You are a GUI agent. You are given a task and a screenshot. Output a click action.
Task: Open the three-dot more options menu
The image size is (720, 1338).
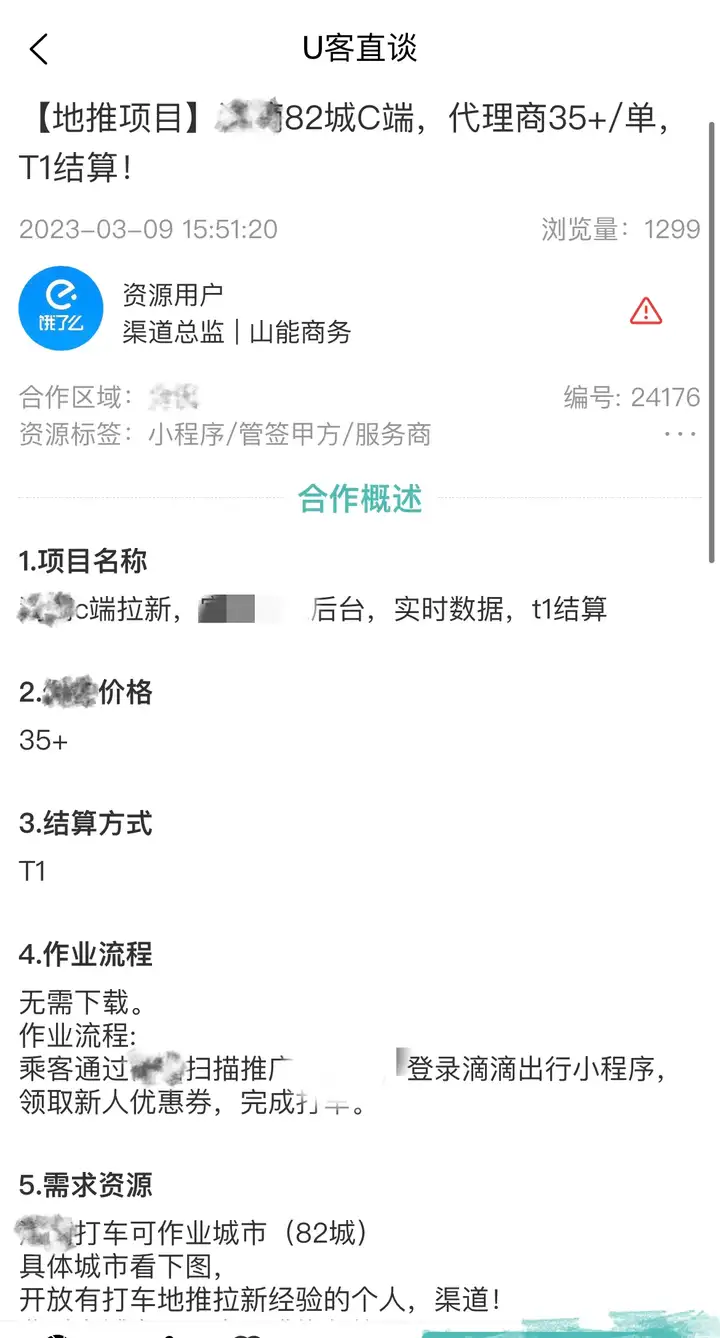tap(680, 434)
